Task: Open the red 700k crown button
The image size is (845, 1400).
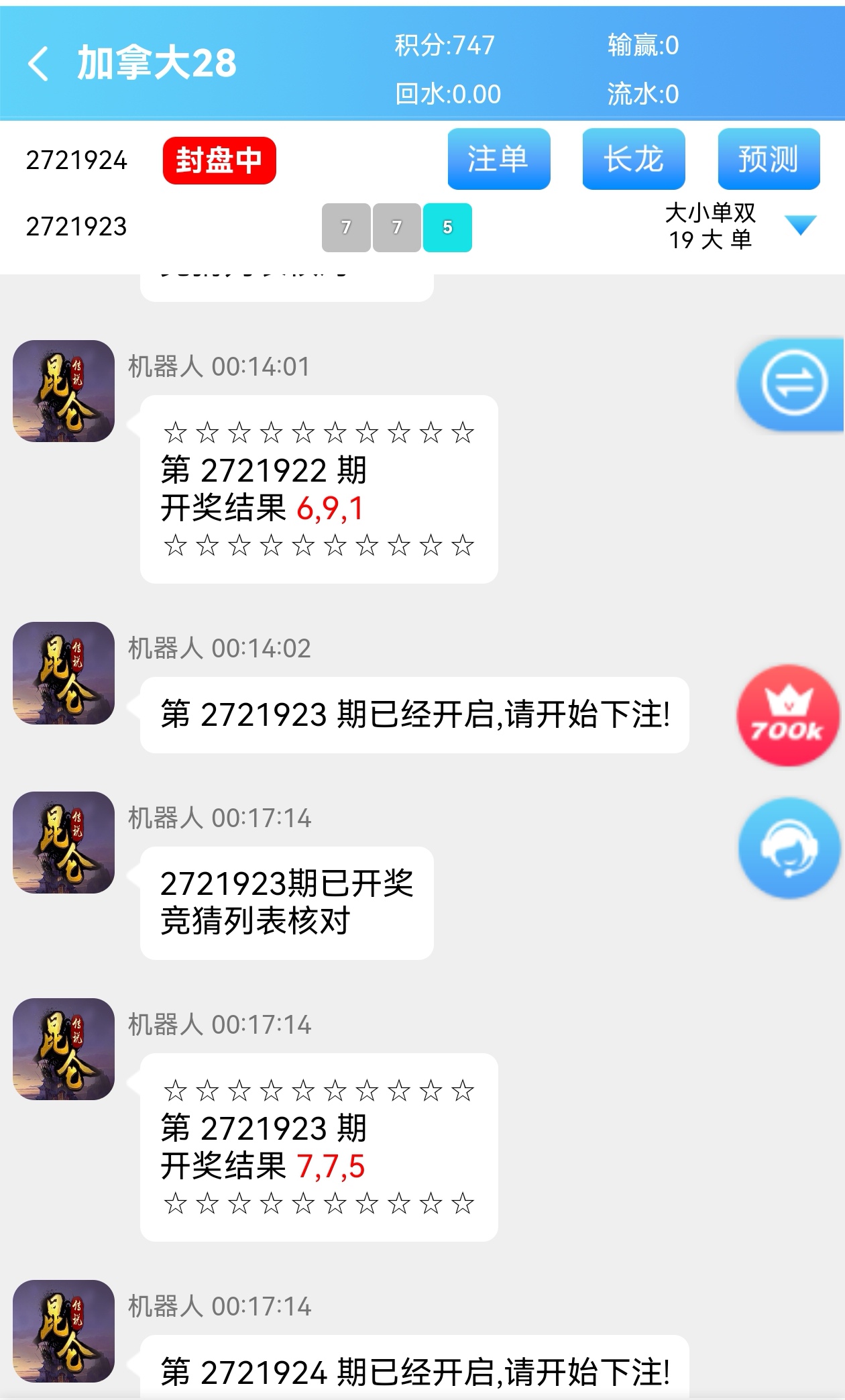Action: point(787,715)
